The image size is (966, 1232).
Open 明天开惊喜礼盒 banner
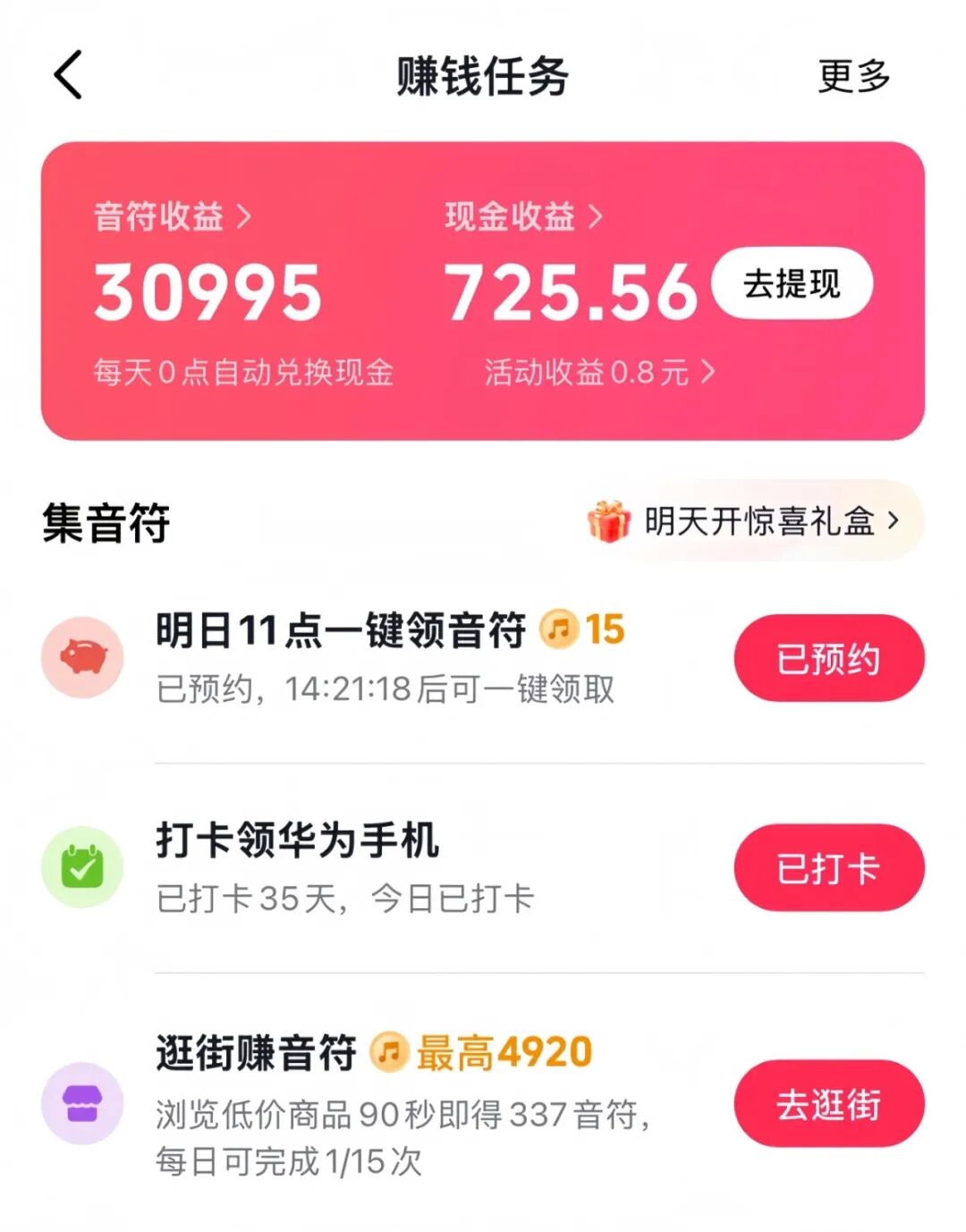tap(756, 521)
